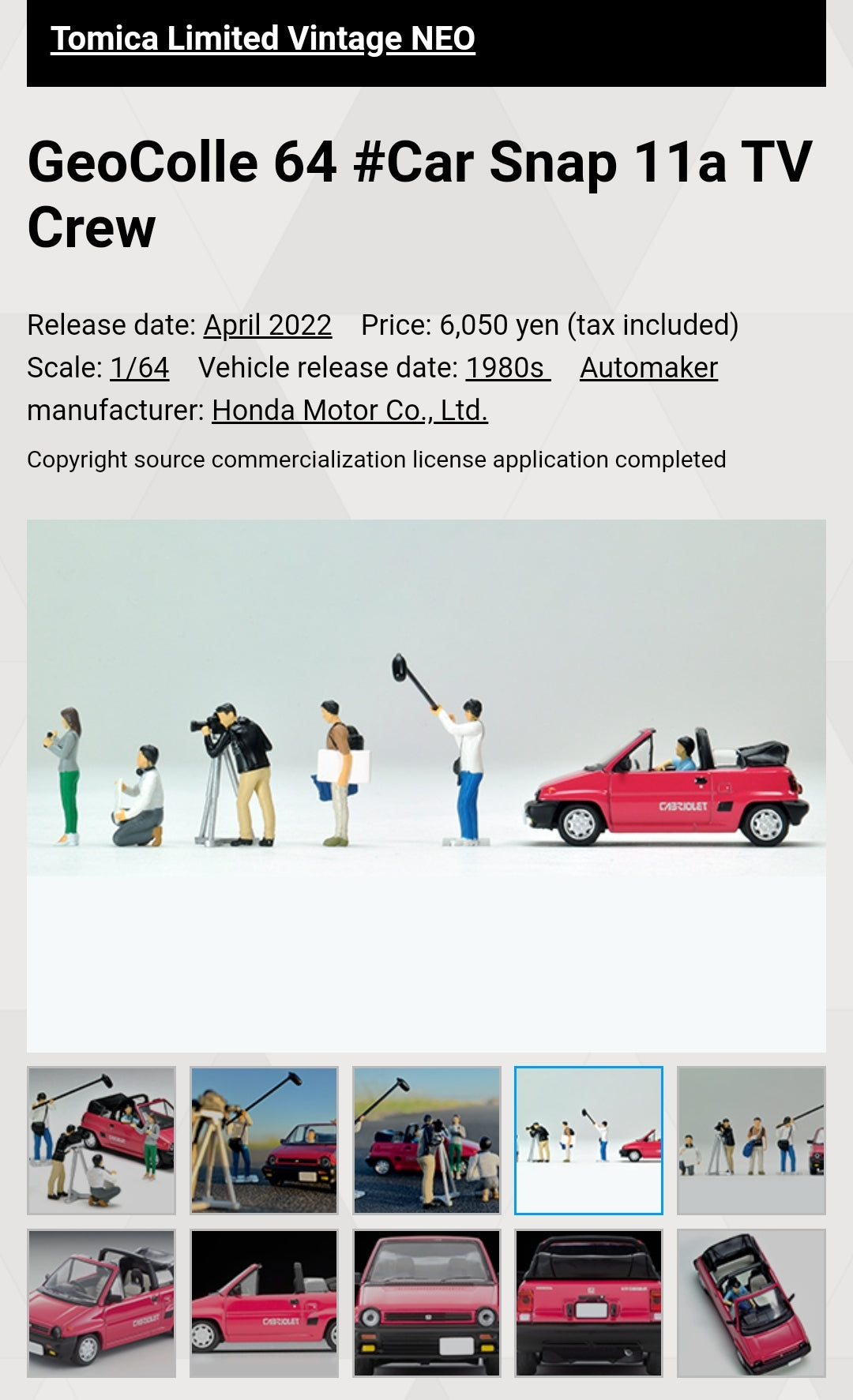
Task: Select the highlighted white-background side view thumbnail
Action: pyautogui.click(x=588, y=1140)
